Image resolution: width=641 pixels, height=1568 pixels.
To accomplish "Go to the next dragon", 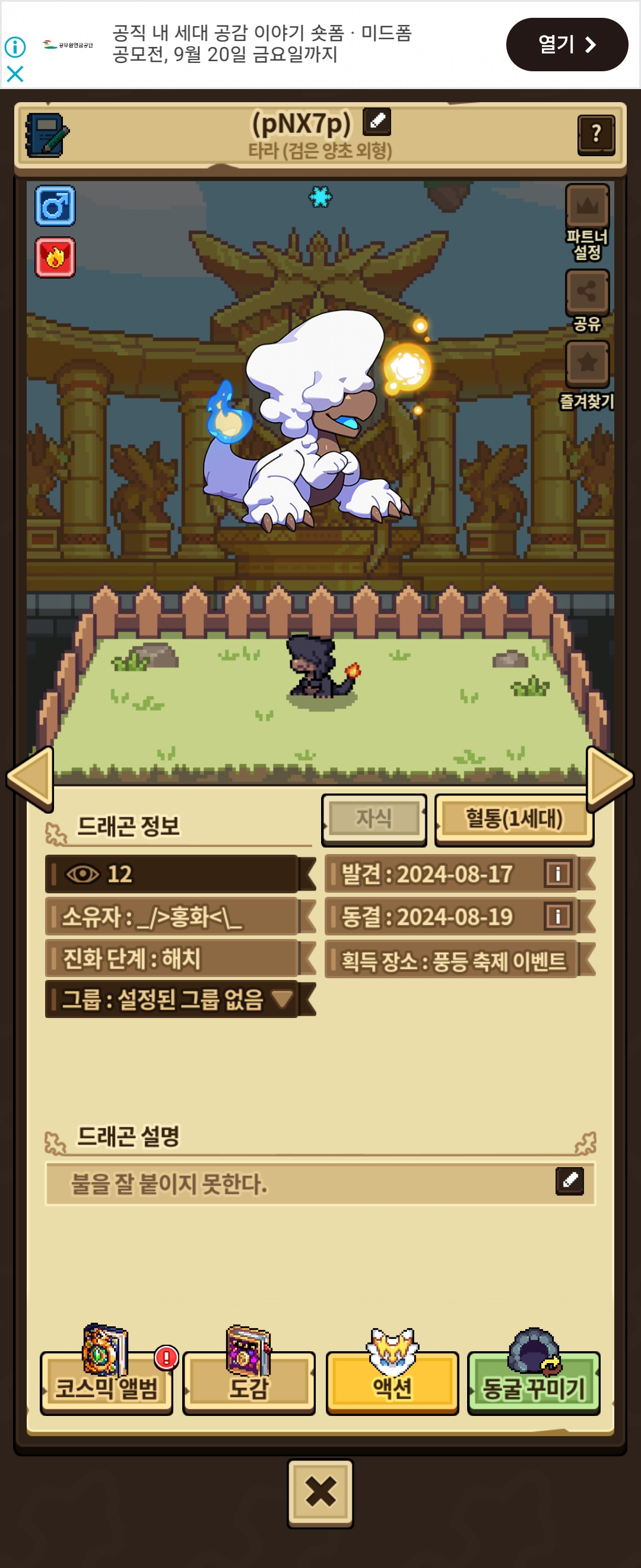I will [610, 777].
